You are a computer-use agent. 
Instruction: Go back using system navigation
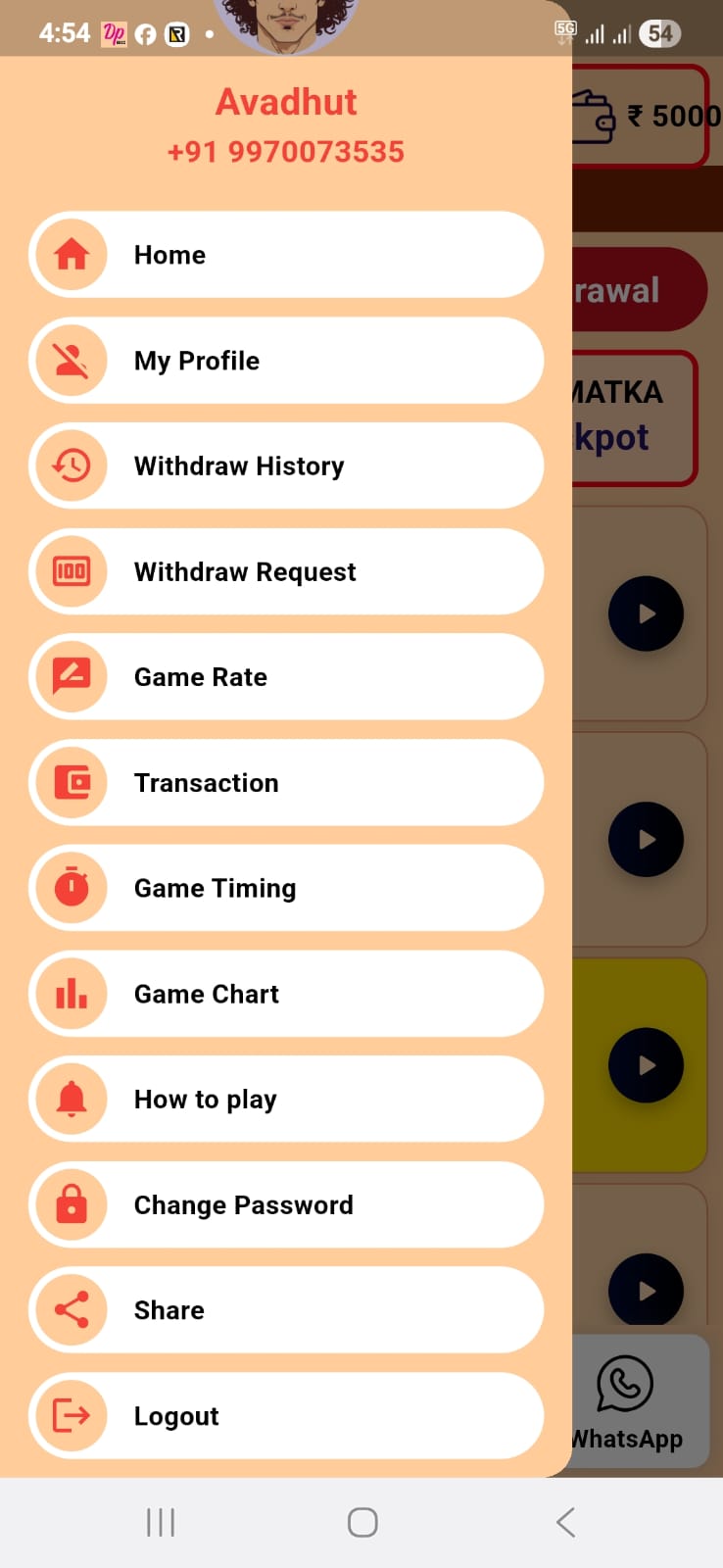[x=565, y=1522]
